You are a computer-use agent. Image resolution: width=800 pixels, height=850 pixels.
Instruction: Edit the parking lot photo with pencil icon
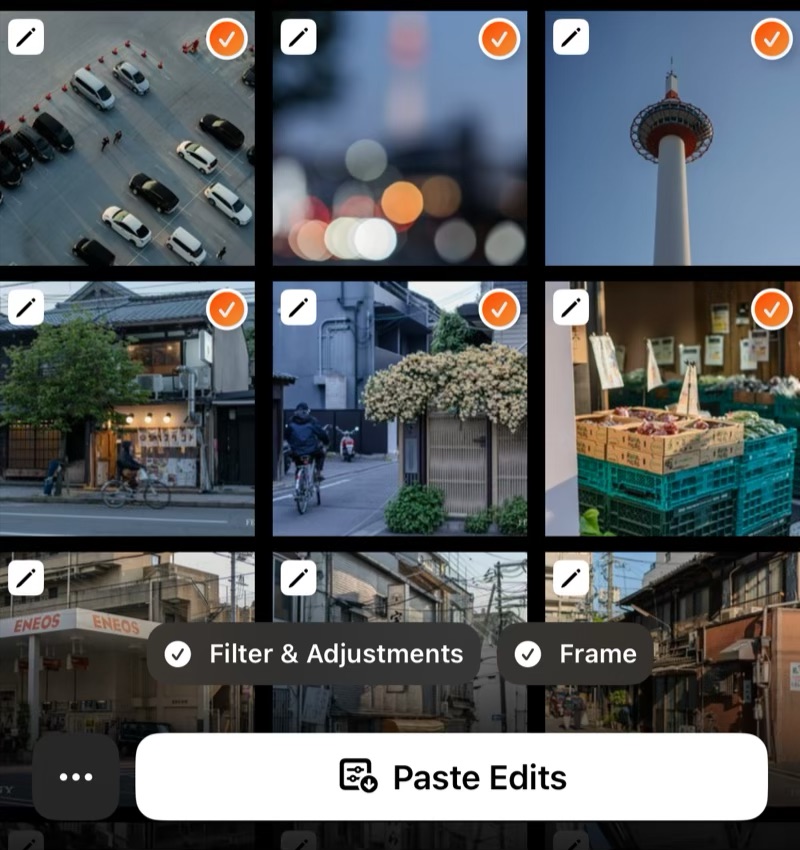click(26, 39)
